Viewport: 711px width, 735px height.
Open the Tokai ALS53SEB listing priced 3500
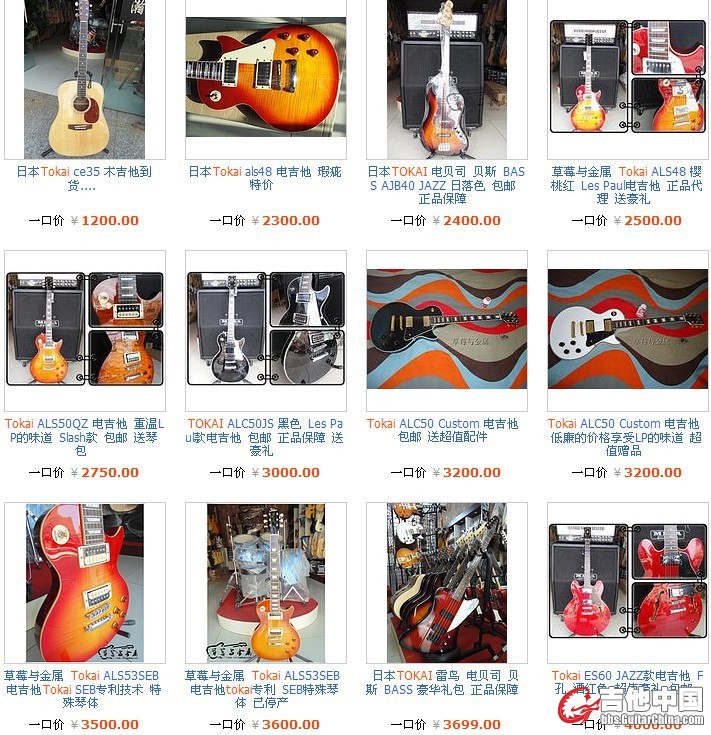pyautogui.click(x=84, y=689)
